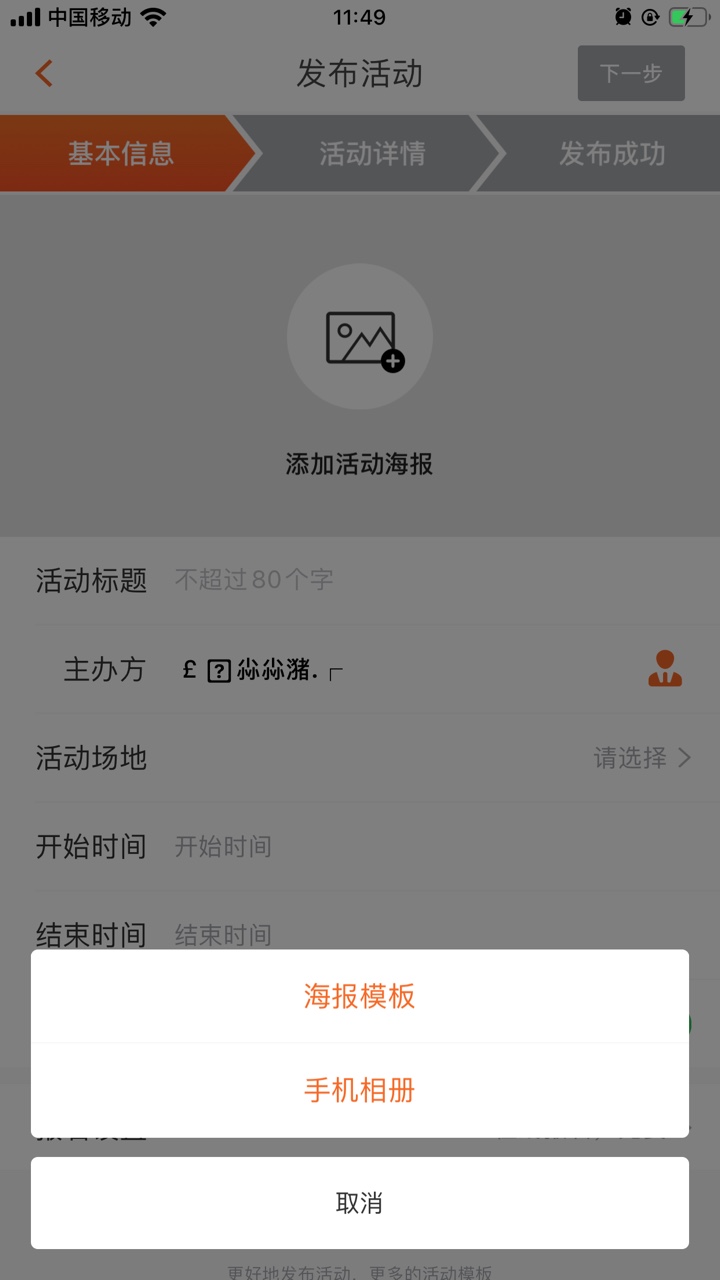
Task: Select the 基本信息 step tab
Action: coord(120,152)
